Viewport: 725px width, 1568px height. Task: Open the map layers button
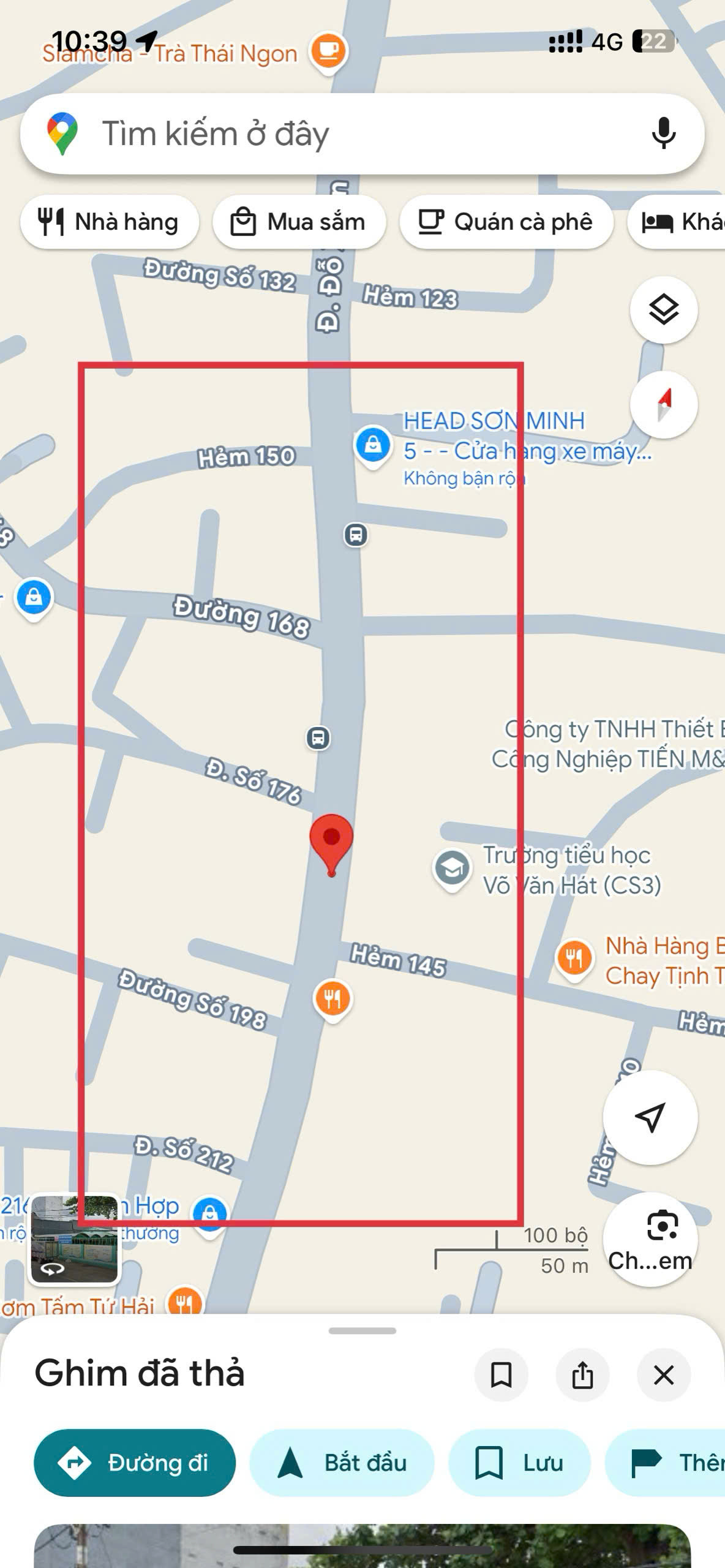(x=663, y=310)
